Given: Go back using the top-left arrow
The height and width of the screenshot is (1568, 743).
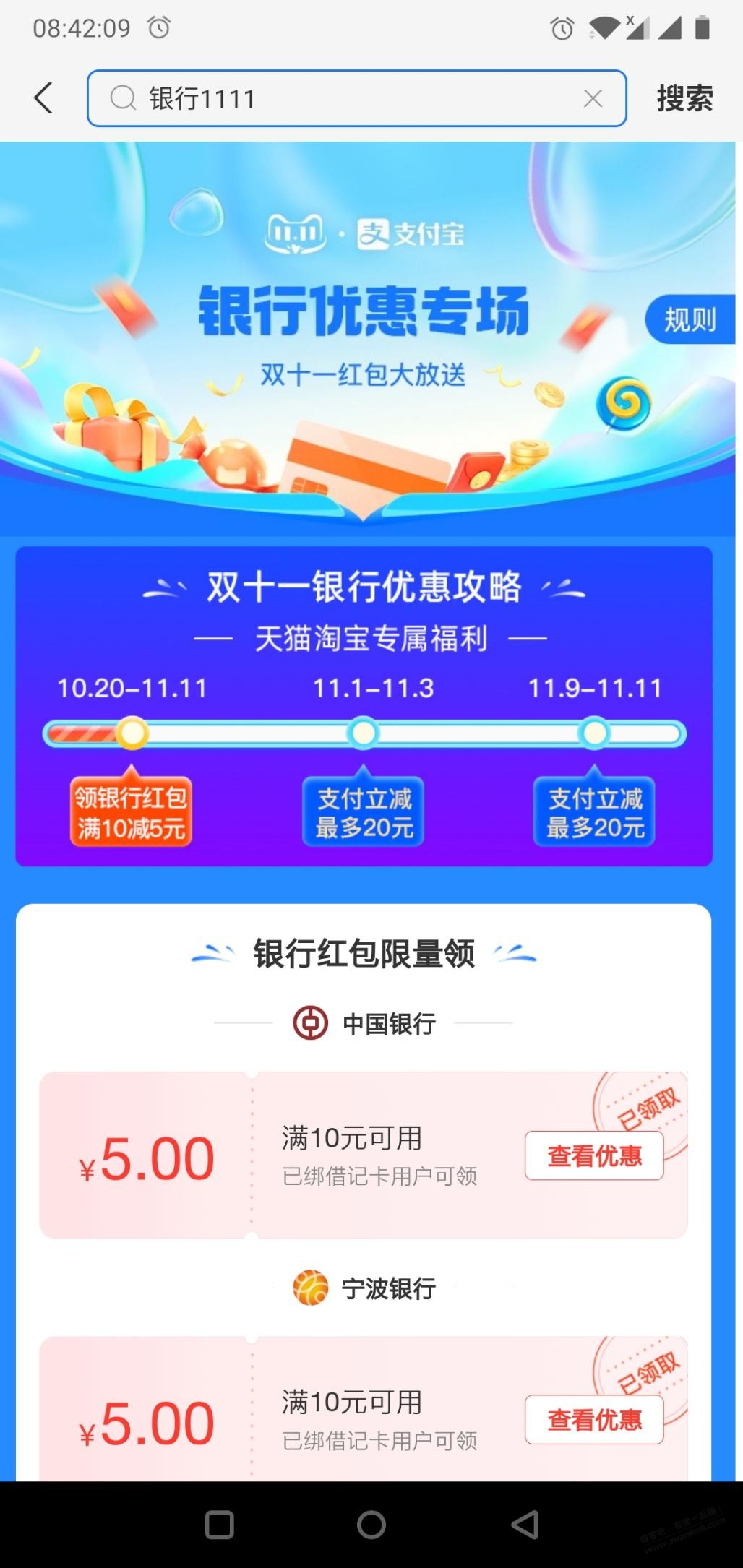Looking at the screenshot, I should (43, 98).
